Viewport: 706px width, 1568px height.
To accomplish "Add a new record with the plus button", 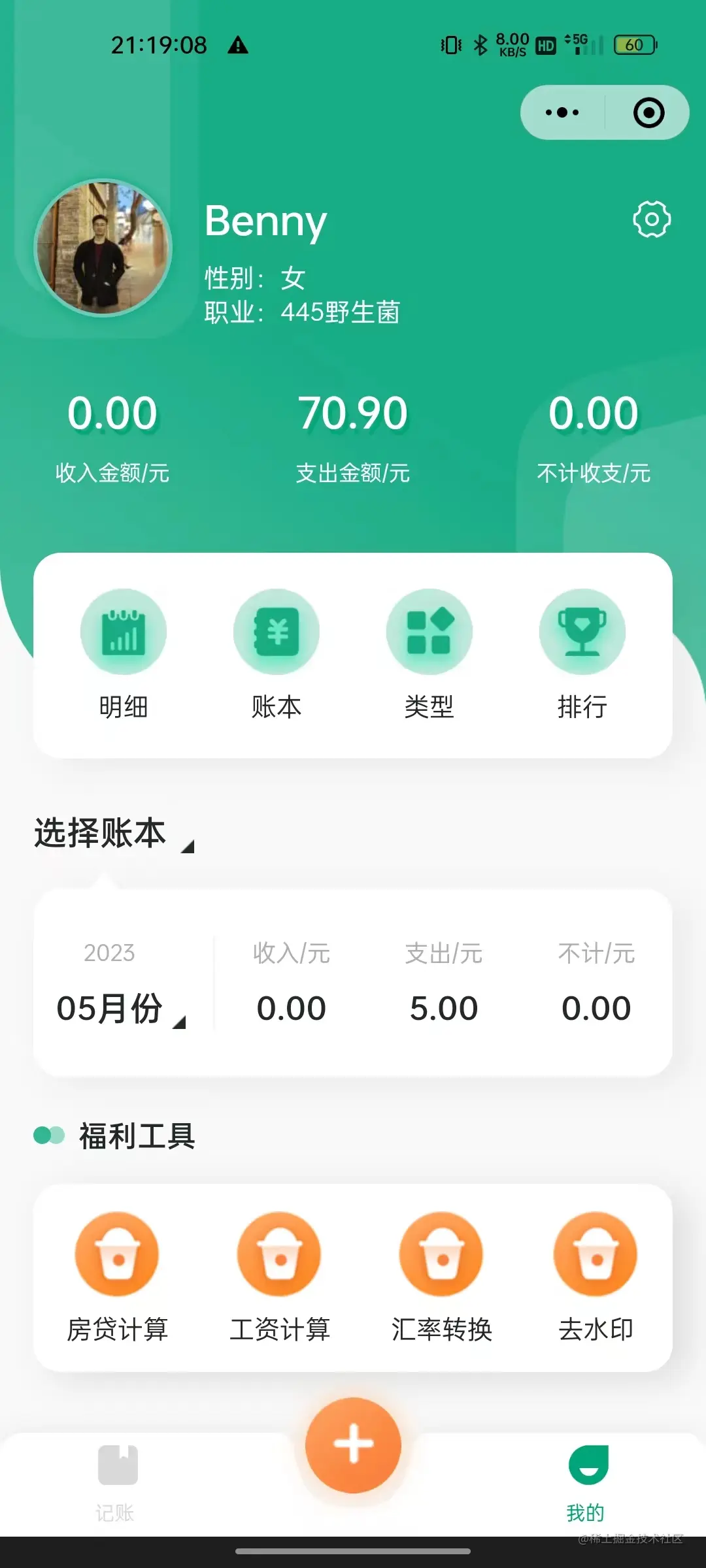I will pos(353,1445).
